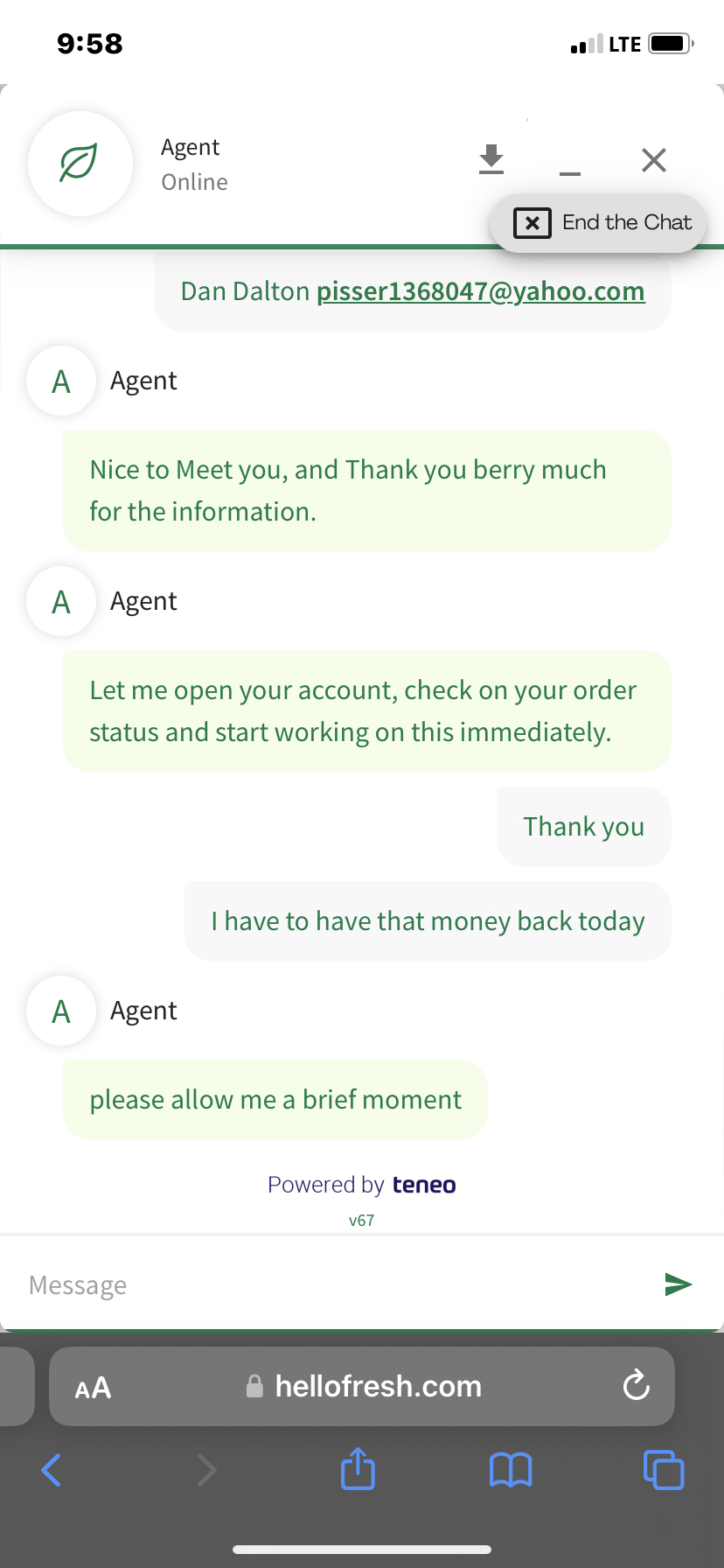Close the chat with the X icon

(x=653, y=160)
